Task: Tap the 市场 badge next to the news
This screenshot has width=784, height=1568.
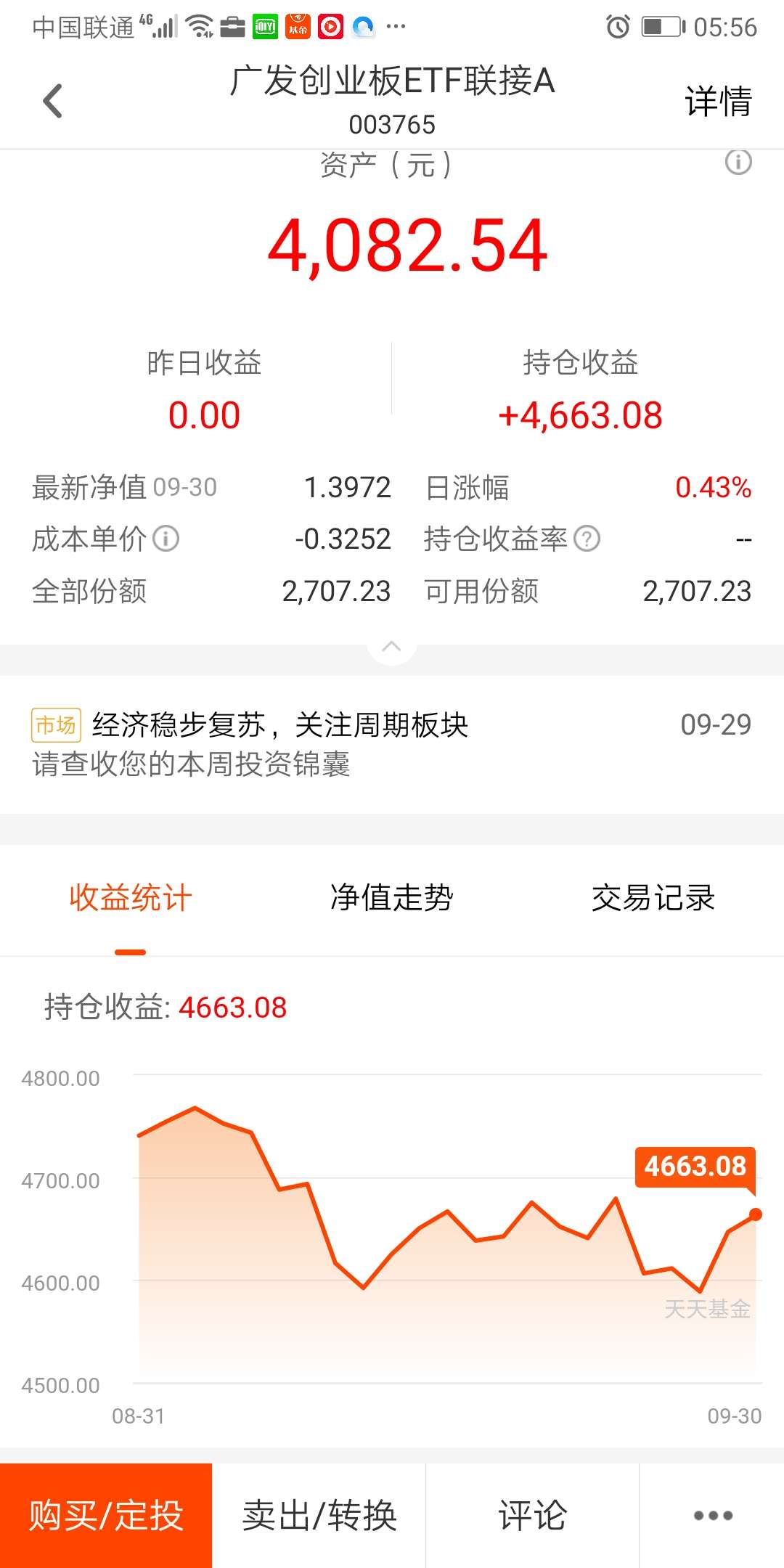Action: (x=55, y=724)
